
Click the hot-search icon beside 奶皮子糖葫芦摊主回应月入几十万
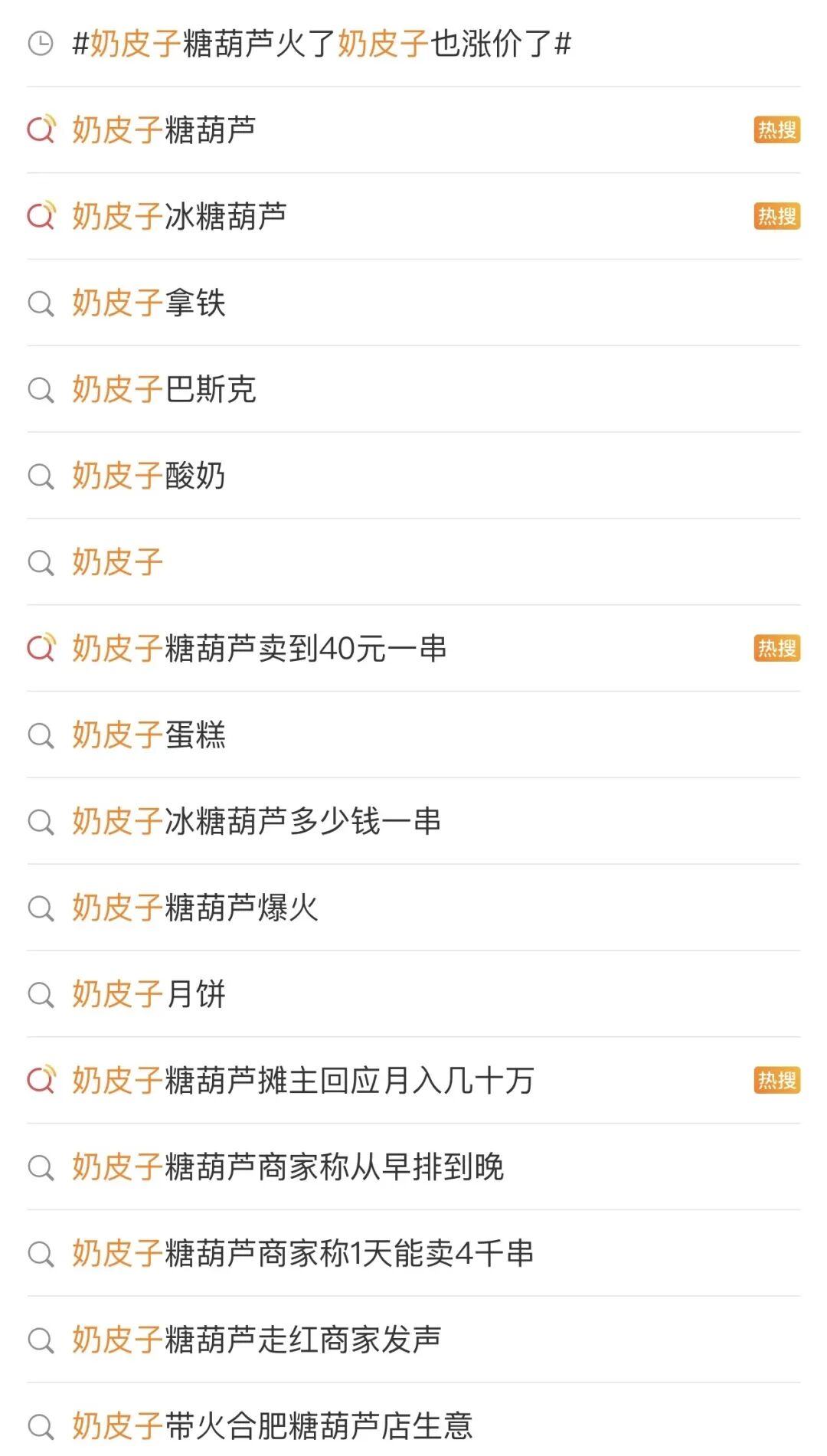point(40,1081)
